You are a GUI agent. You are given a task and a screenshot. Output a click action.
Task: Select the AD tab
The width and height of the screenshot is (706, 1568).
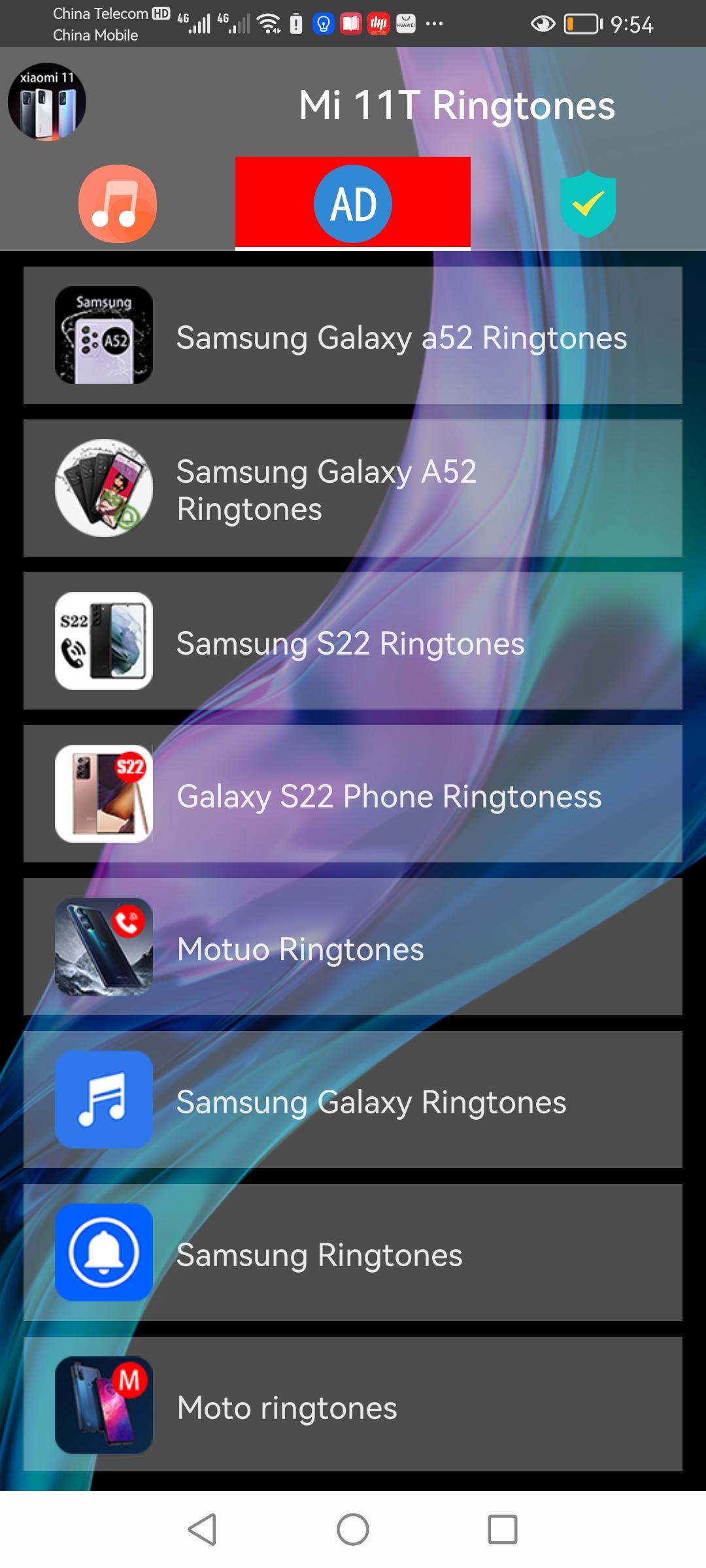click(353, 204)
